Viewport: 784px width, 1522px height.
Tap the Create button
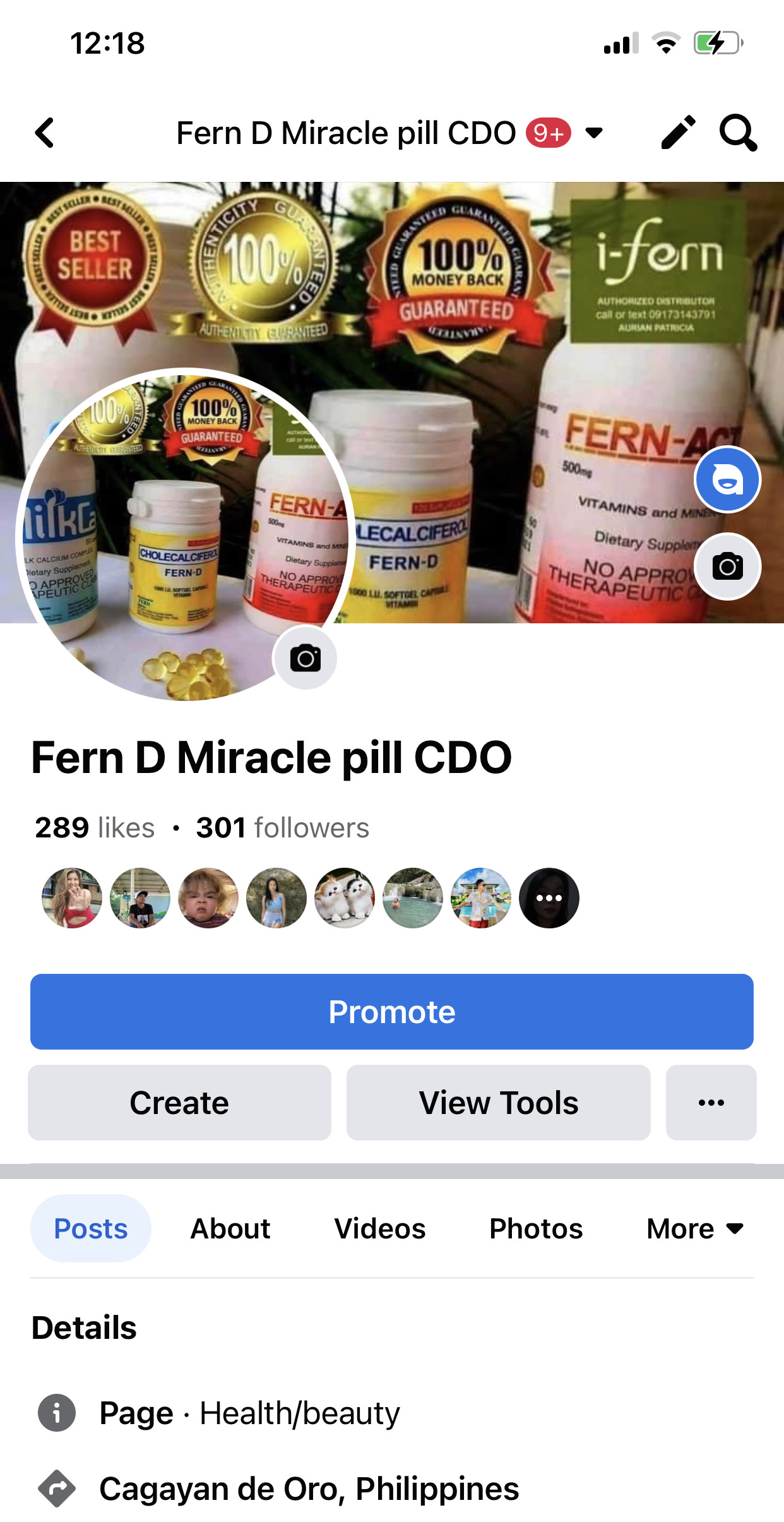click(179, 1103)
